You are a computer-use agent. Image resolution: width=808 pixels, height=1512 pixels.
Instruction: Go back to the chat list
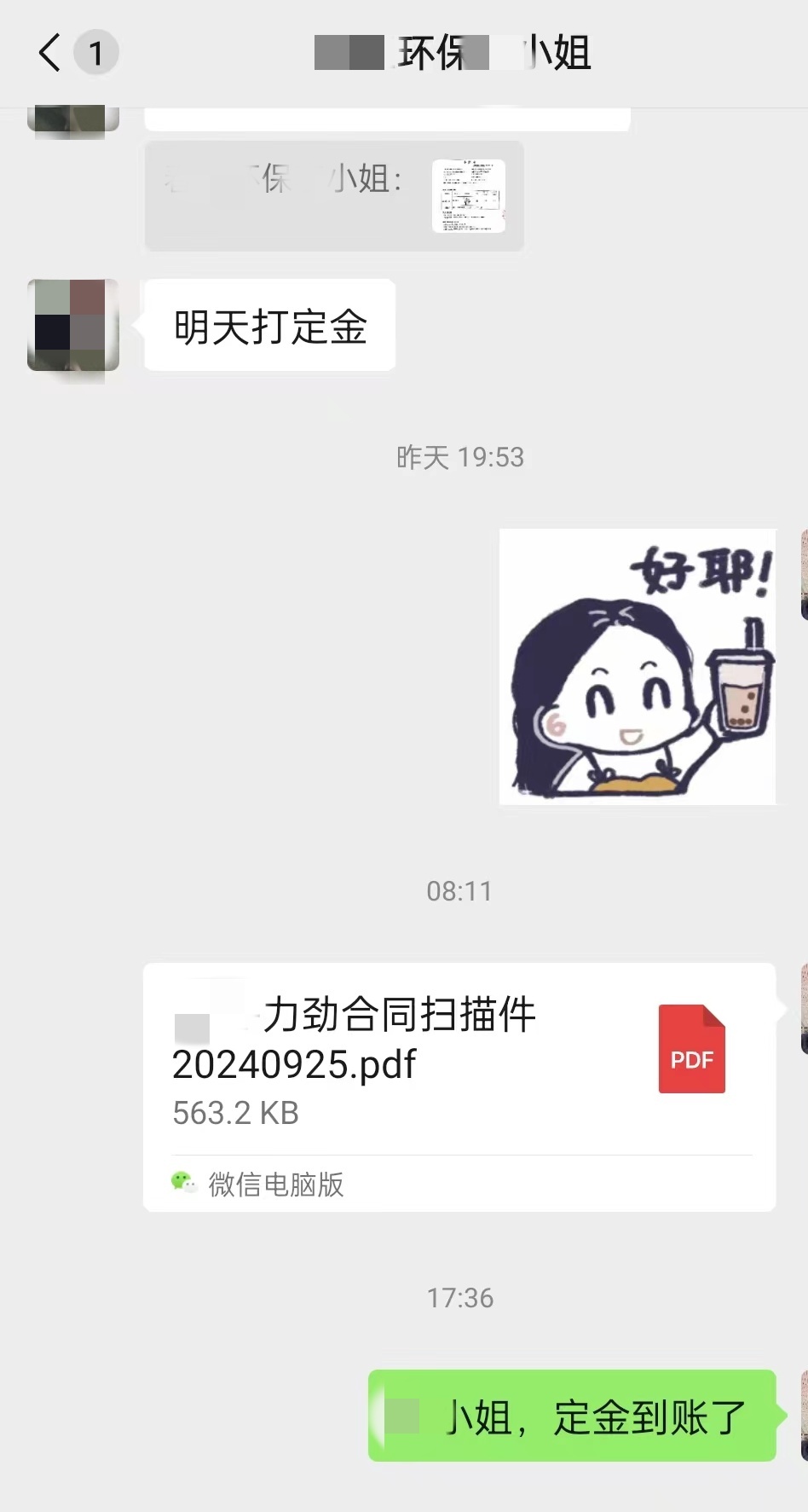(x=51, y=52)
